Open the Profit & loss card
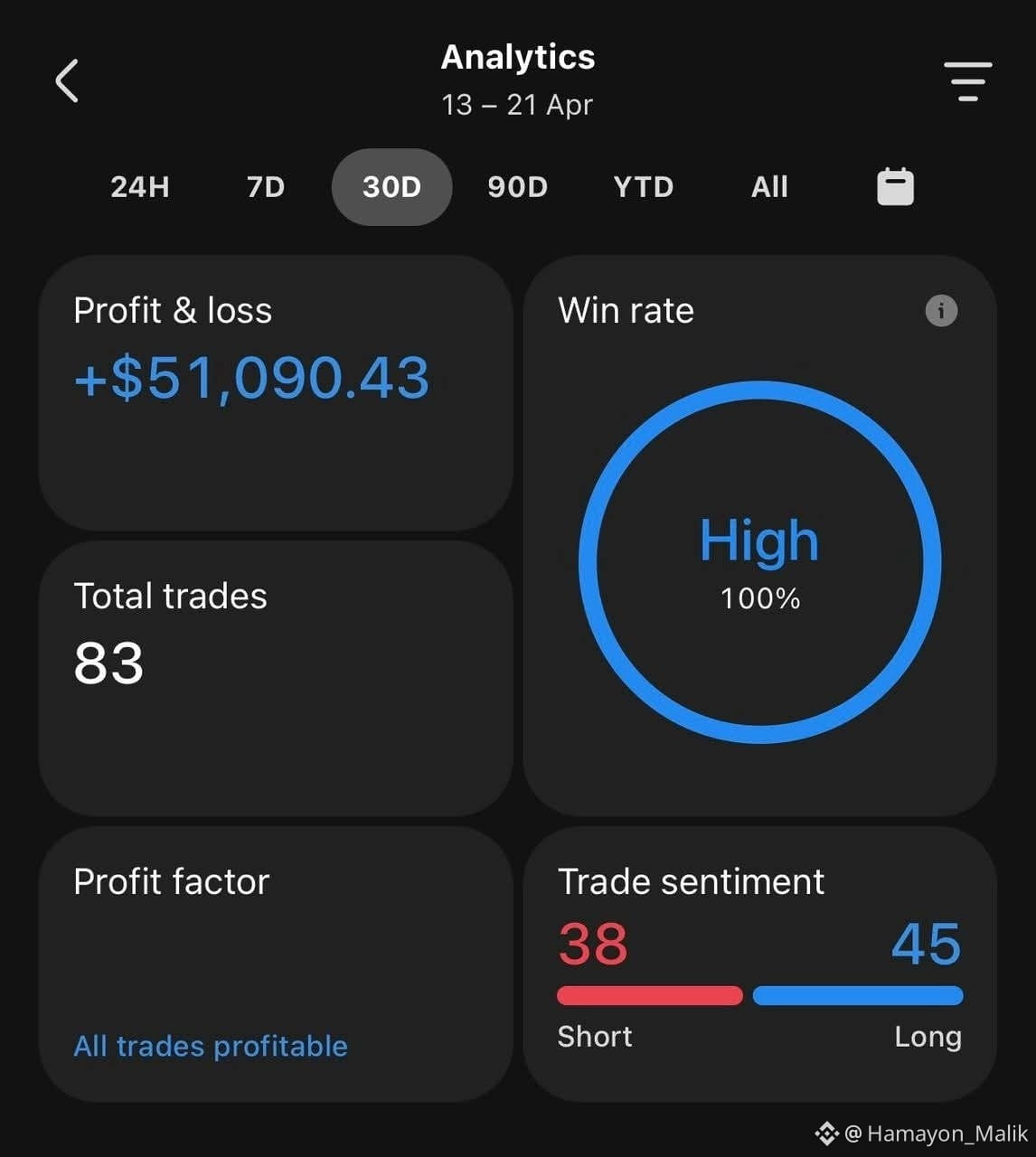1036x1157 pixels. (x=276, y=393)
